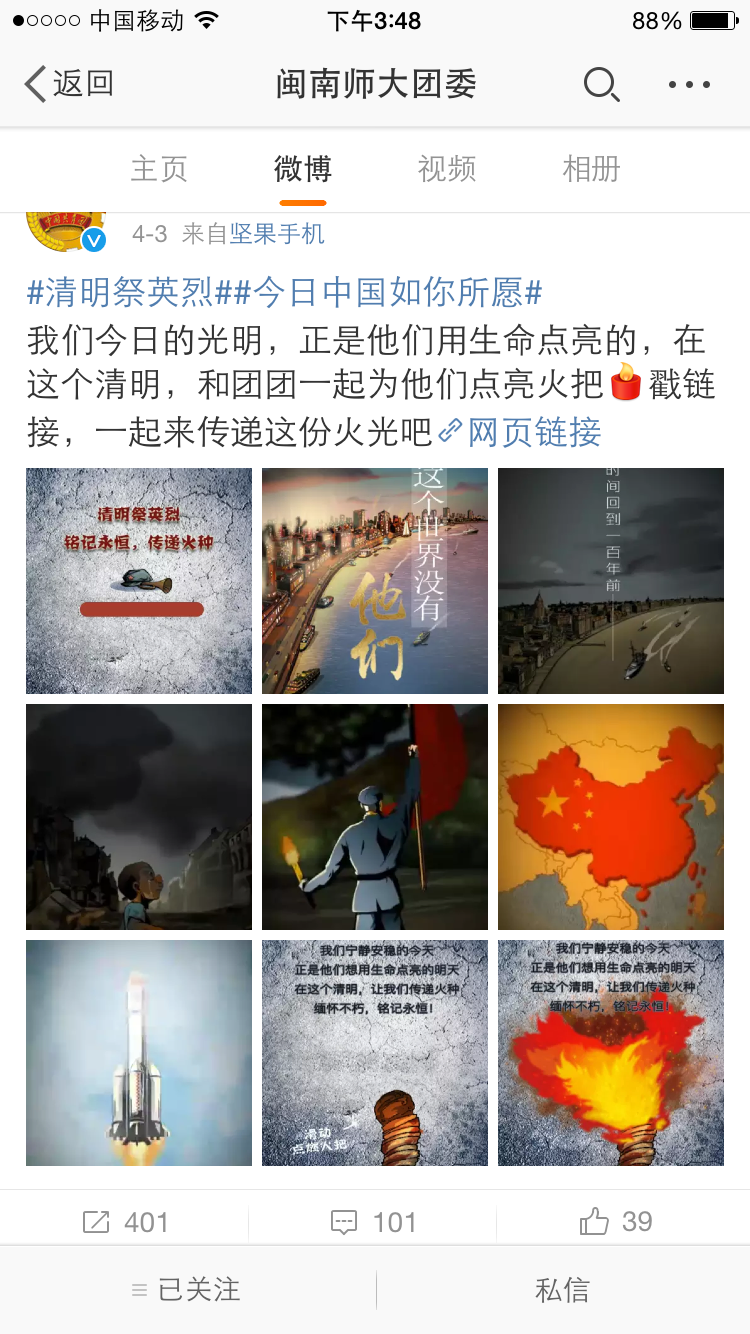The image size is (750, 1334).
Task: View the 这个世界没有他们 city image
Action: point(375,581)
